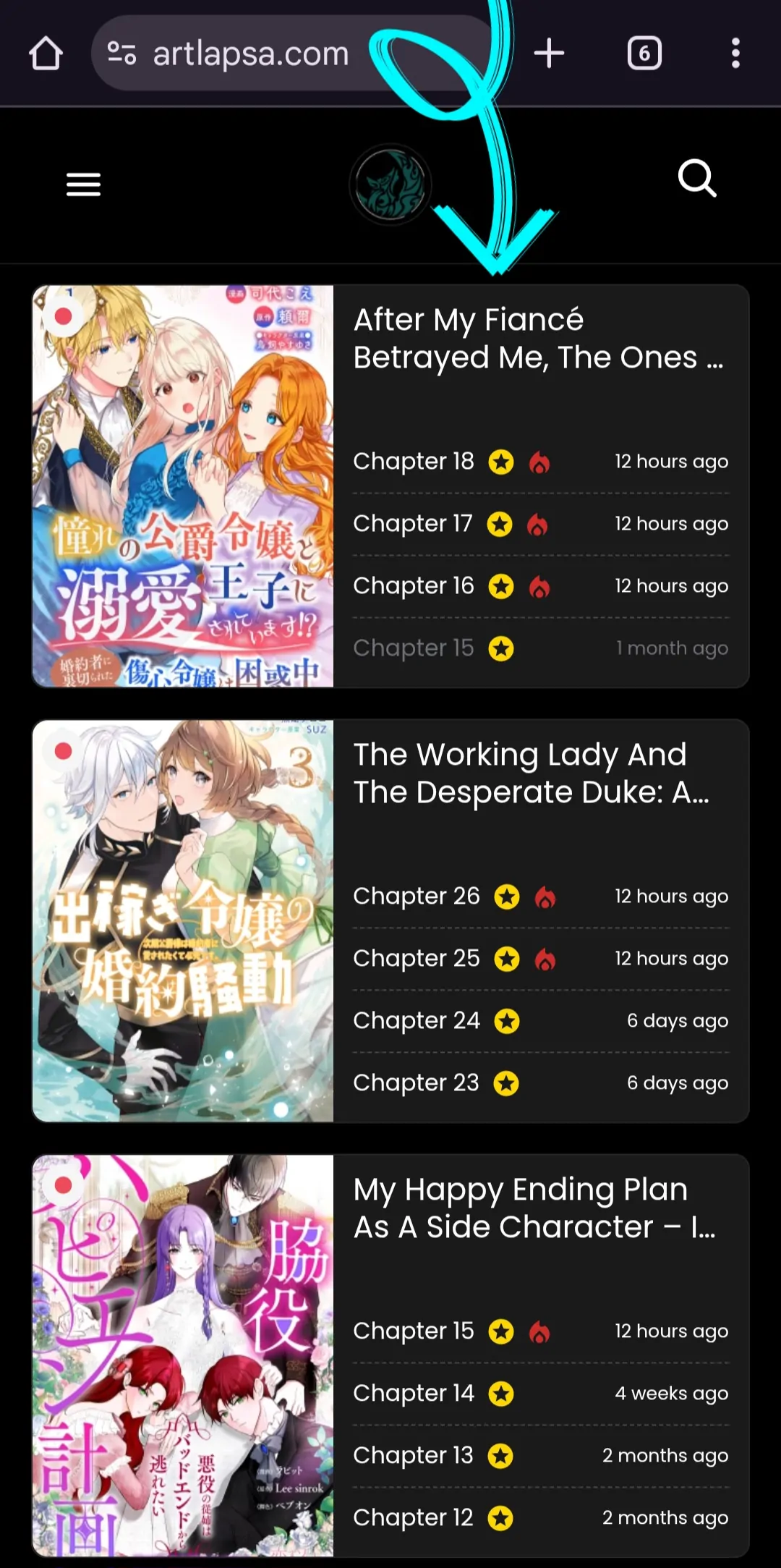Show the open tabs switcher
This screenshot has height=1568, width=781.
click(x=644, y=54)
